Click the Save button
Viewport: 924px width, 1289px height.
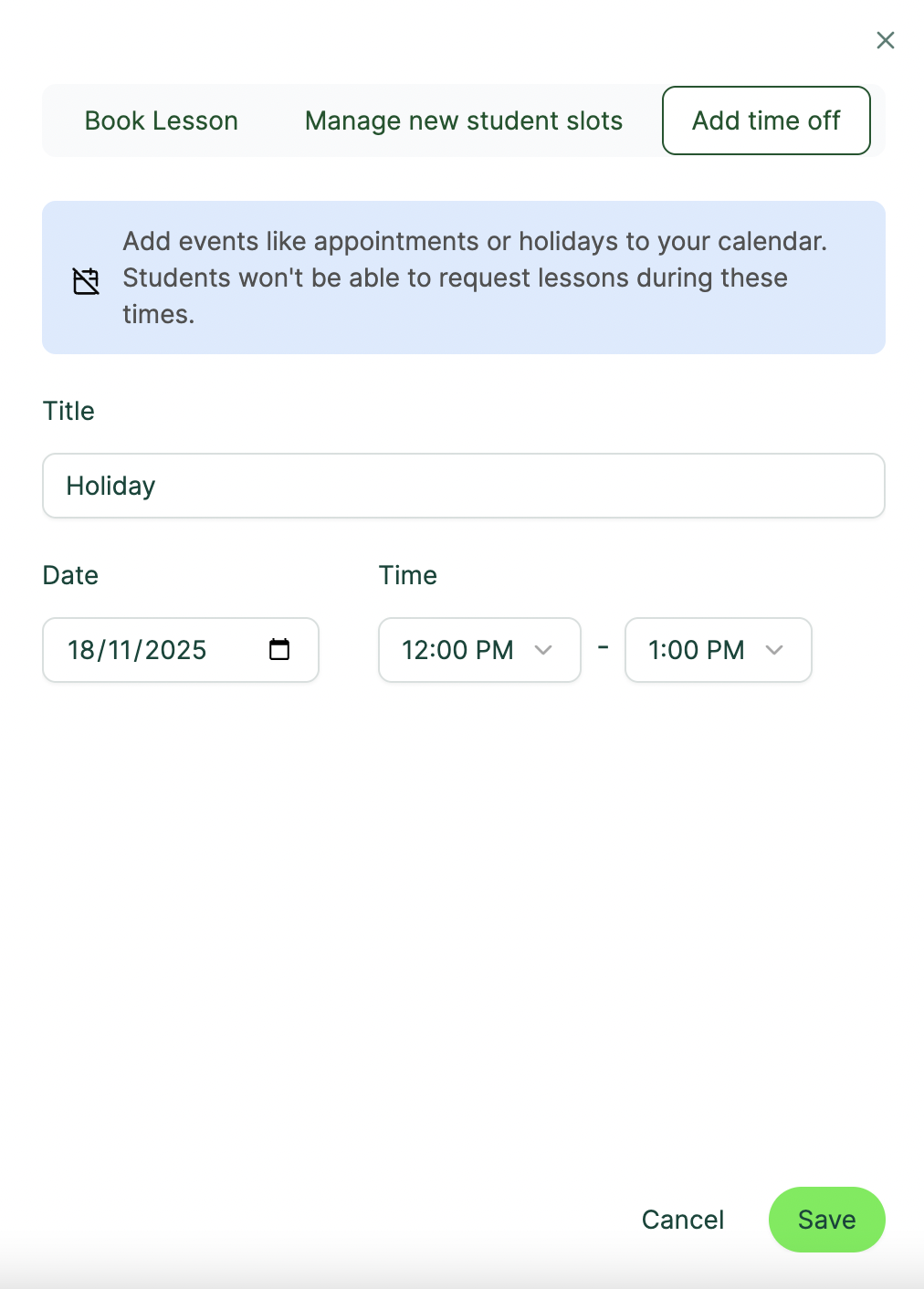tap(826, 1220)
